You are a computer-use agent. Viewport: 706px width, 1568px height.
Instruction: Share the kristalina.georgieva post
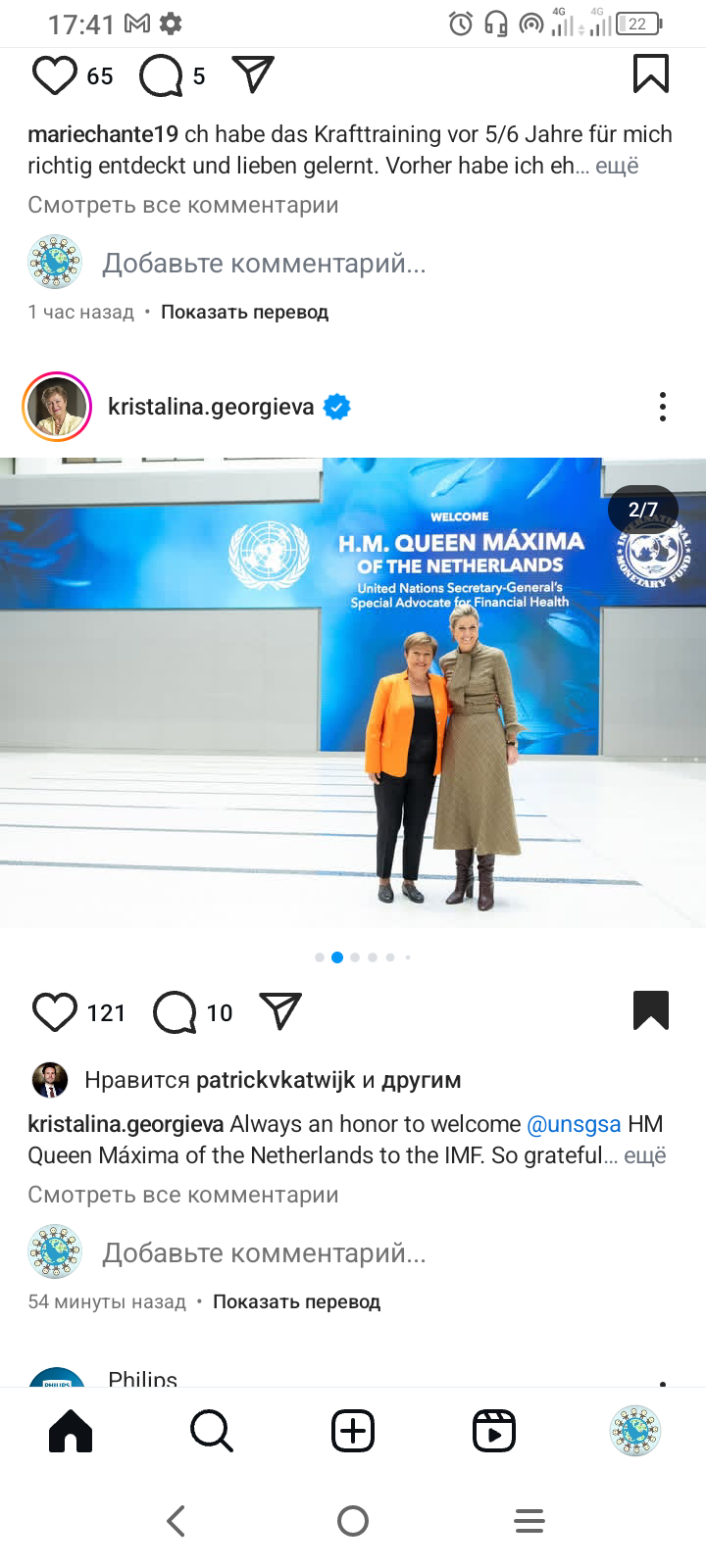[x=280, y=1011]
